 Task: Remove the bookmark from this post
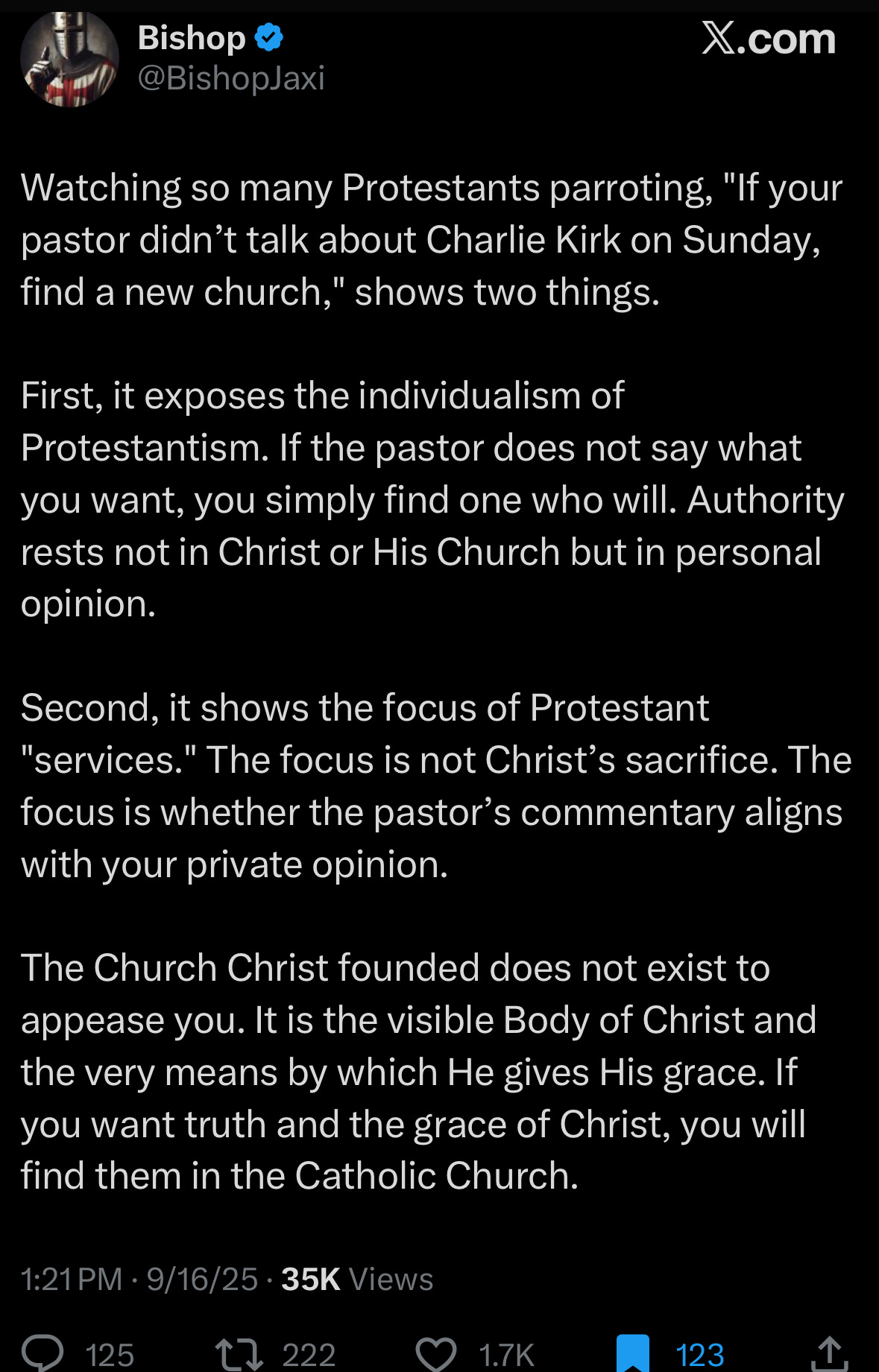[633, 1353]
